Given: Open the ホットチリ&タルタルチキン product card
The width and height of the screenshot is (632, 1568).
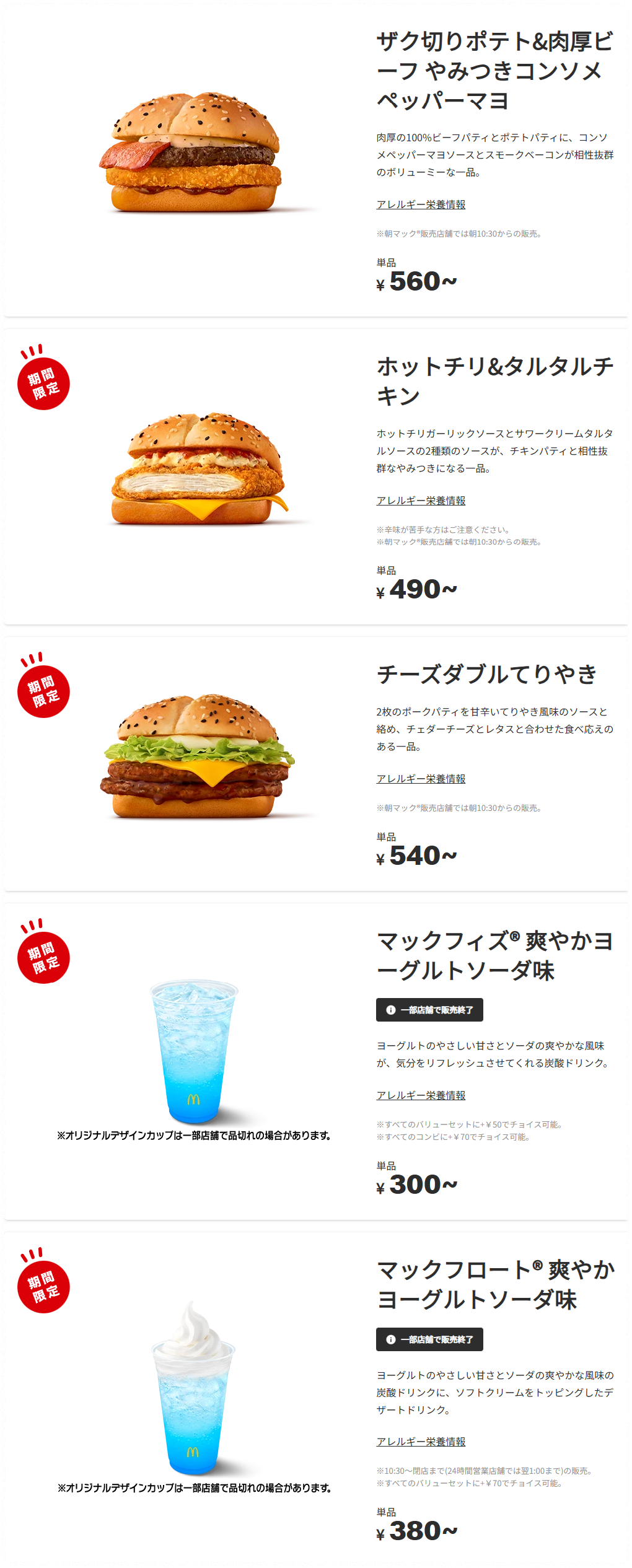Looking at the screenshot, I should tap(316, 477).
